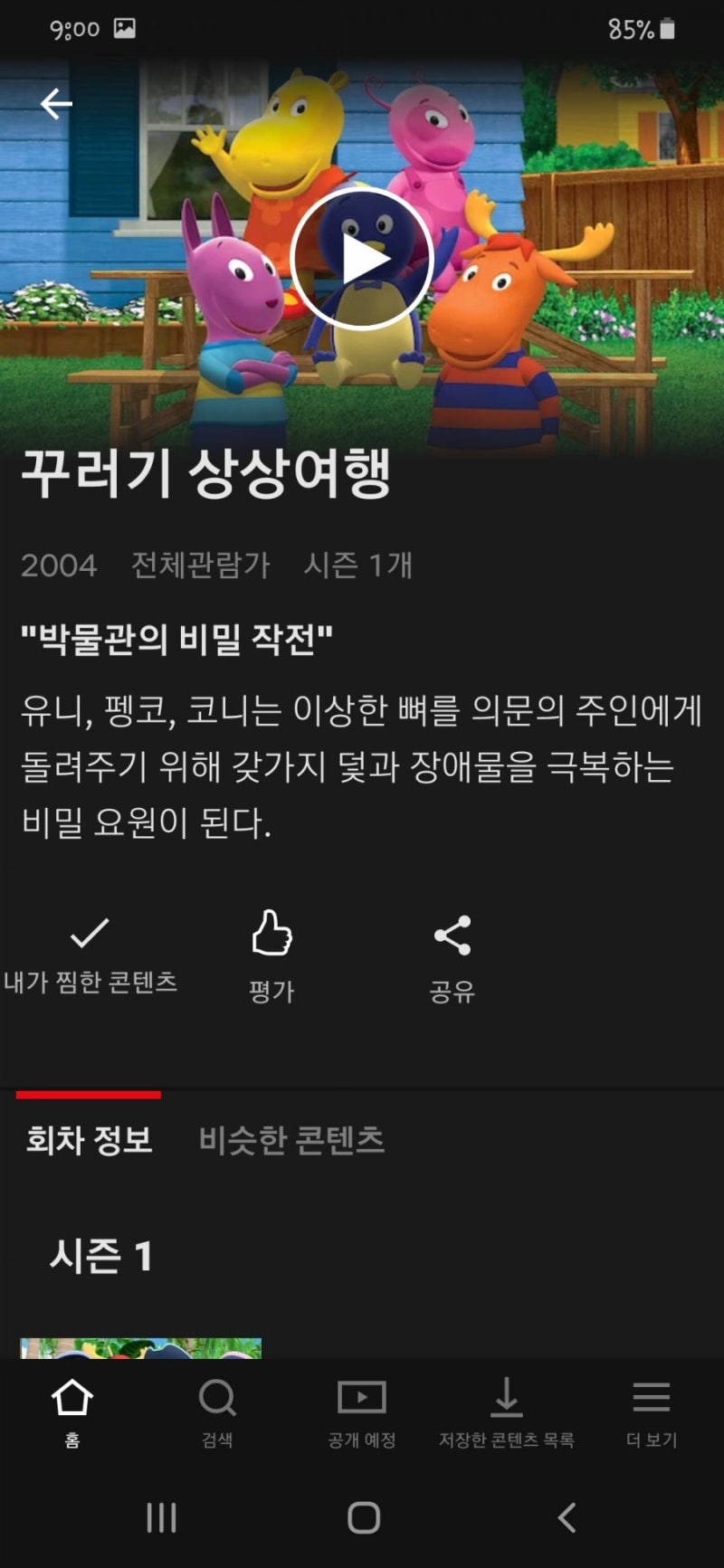Play 꾸러기 상상여행 from the banner
724x1568 pixels.
pyautogui.click(x=362, y=260)
